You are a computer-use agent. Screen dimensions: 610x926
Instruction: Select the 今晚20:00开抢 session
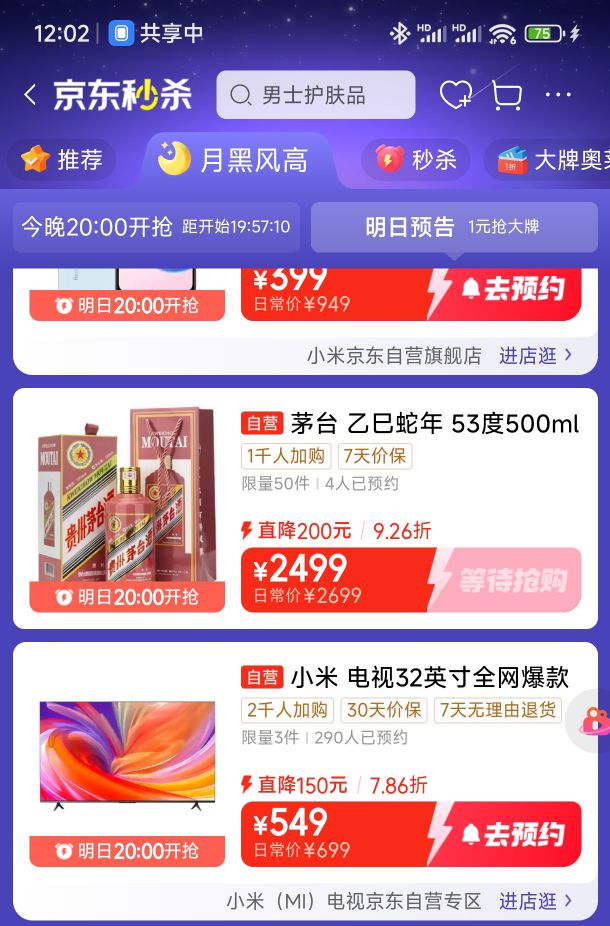[x=156, y=227]
